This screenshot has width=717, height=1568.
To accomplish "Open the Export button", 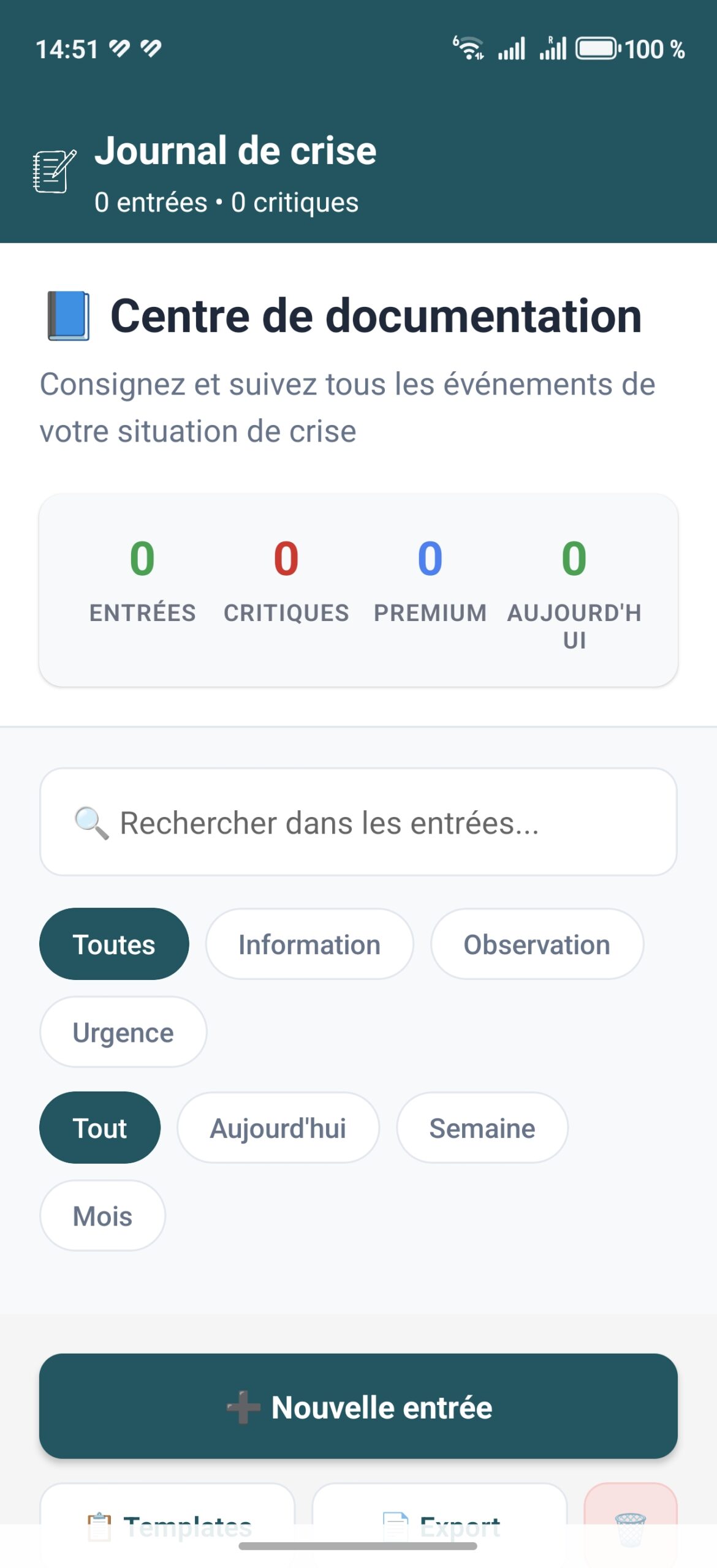I will click(440, 1524).
